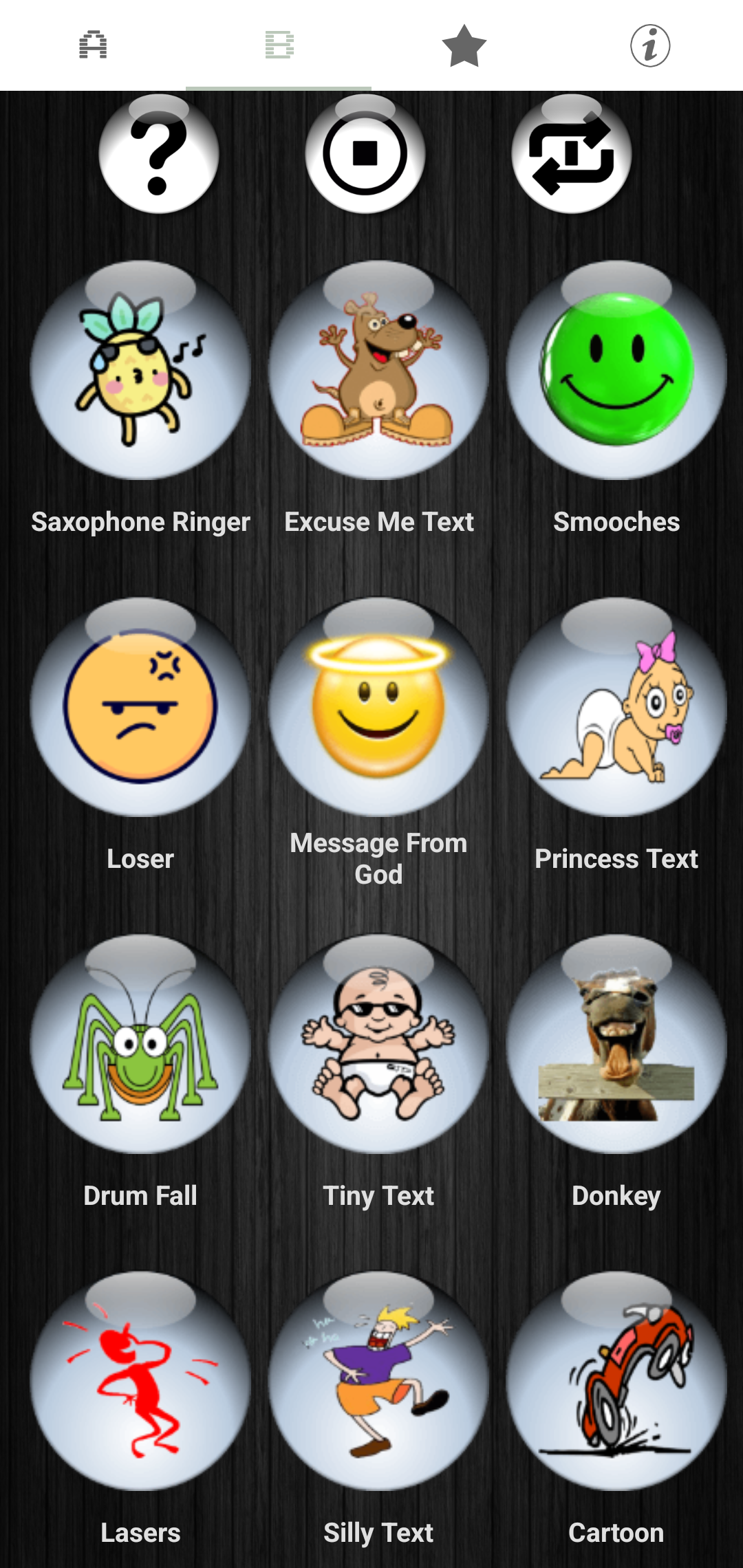
Task: Play the Saxophone Ringer sound
Action: (140, 370)
